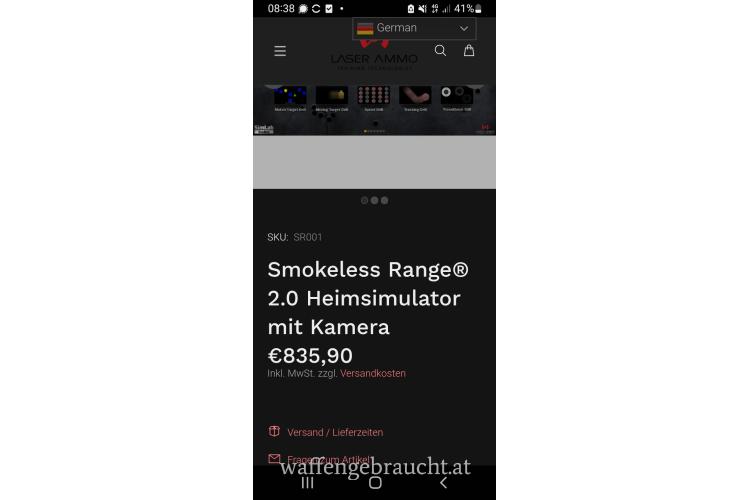The width and height of the screenshot is (750, 500).
Task: Go to the home screen via the home button
Action: [375, 482]
